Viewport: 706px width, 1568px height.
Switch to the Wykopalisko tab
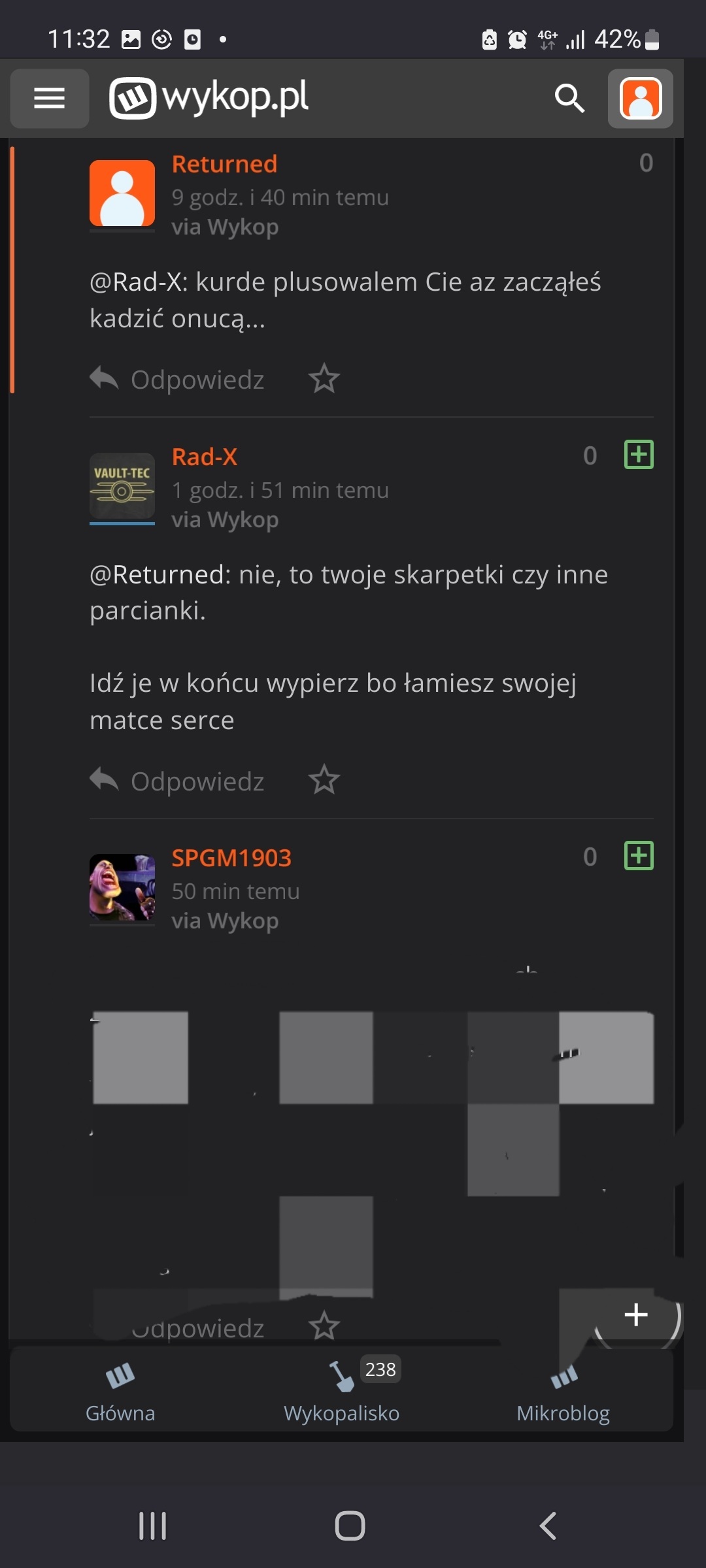pos(341,1392)
